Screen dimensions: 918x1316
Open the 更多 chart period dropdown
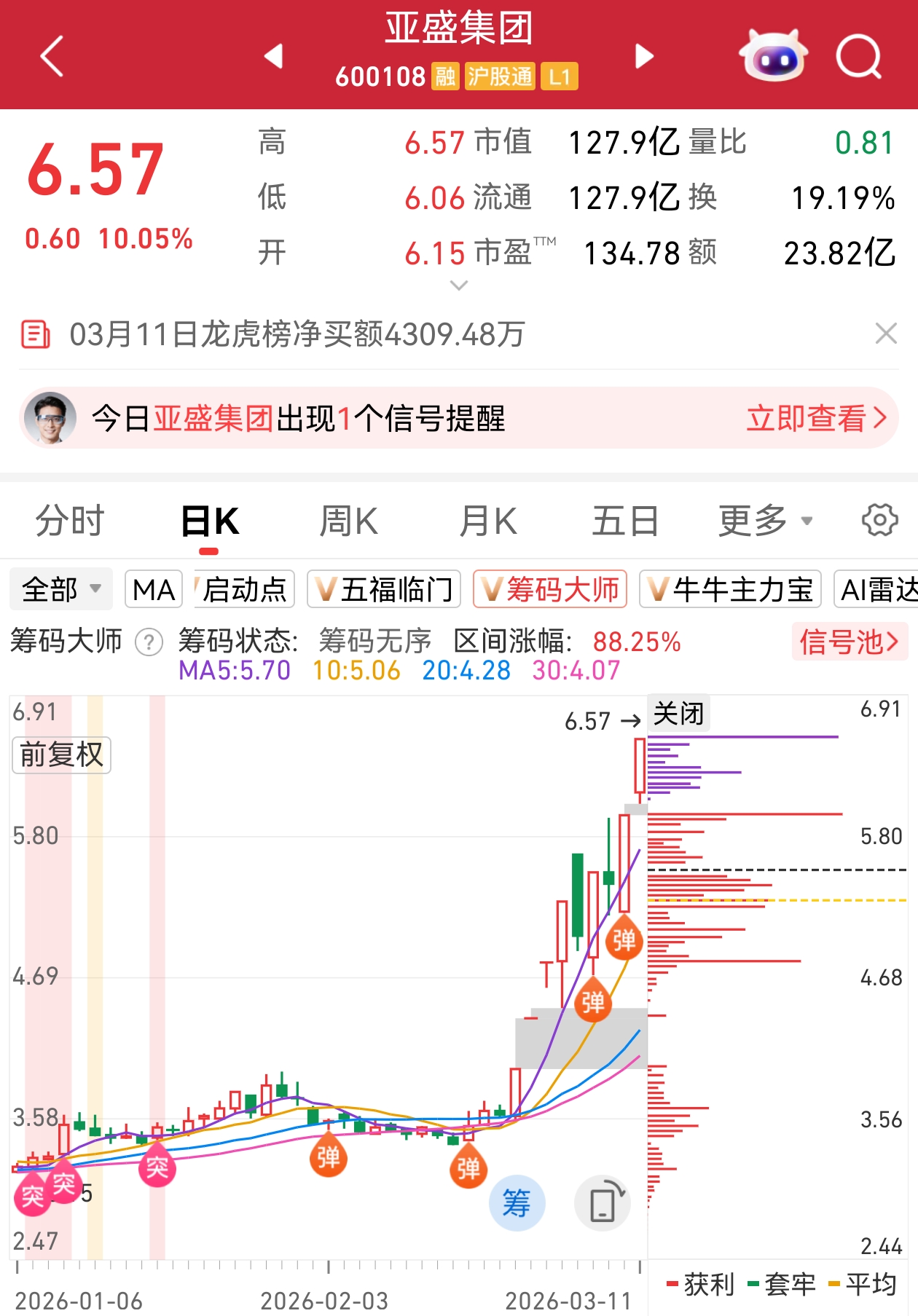point(765,521)
